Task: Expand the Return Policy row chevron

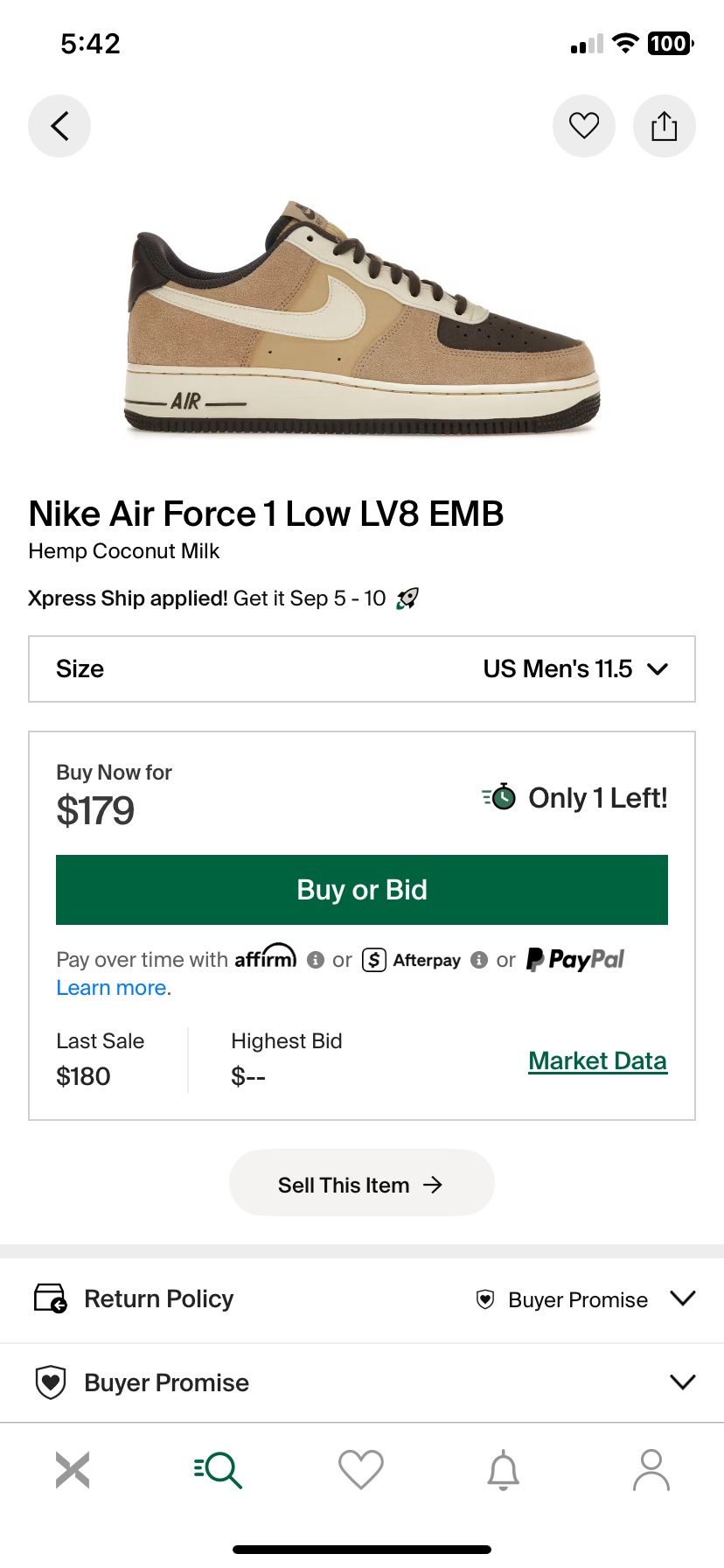Action: tap(681, 1299)
